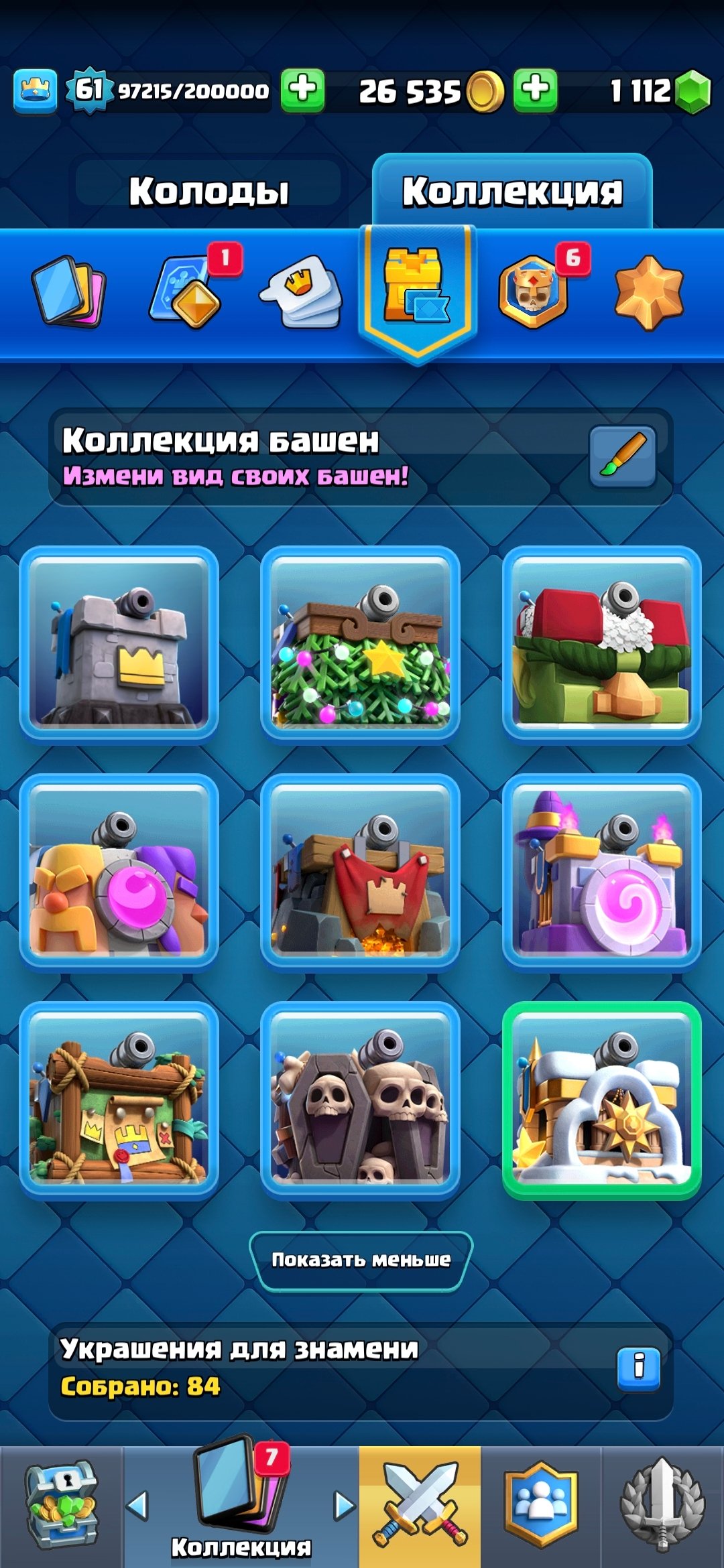Image resolution: width=724 pixels, height=1568 pixels.
Task: Select the snowy golden star tower skin
Action: click(x=602, y=1100)
